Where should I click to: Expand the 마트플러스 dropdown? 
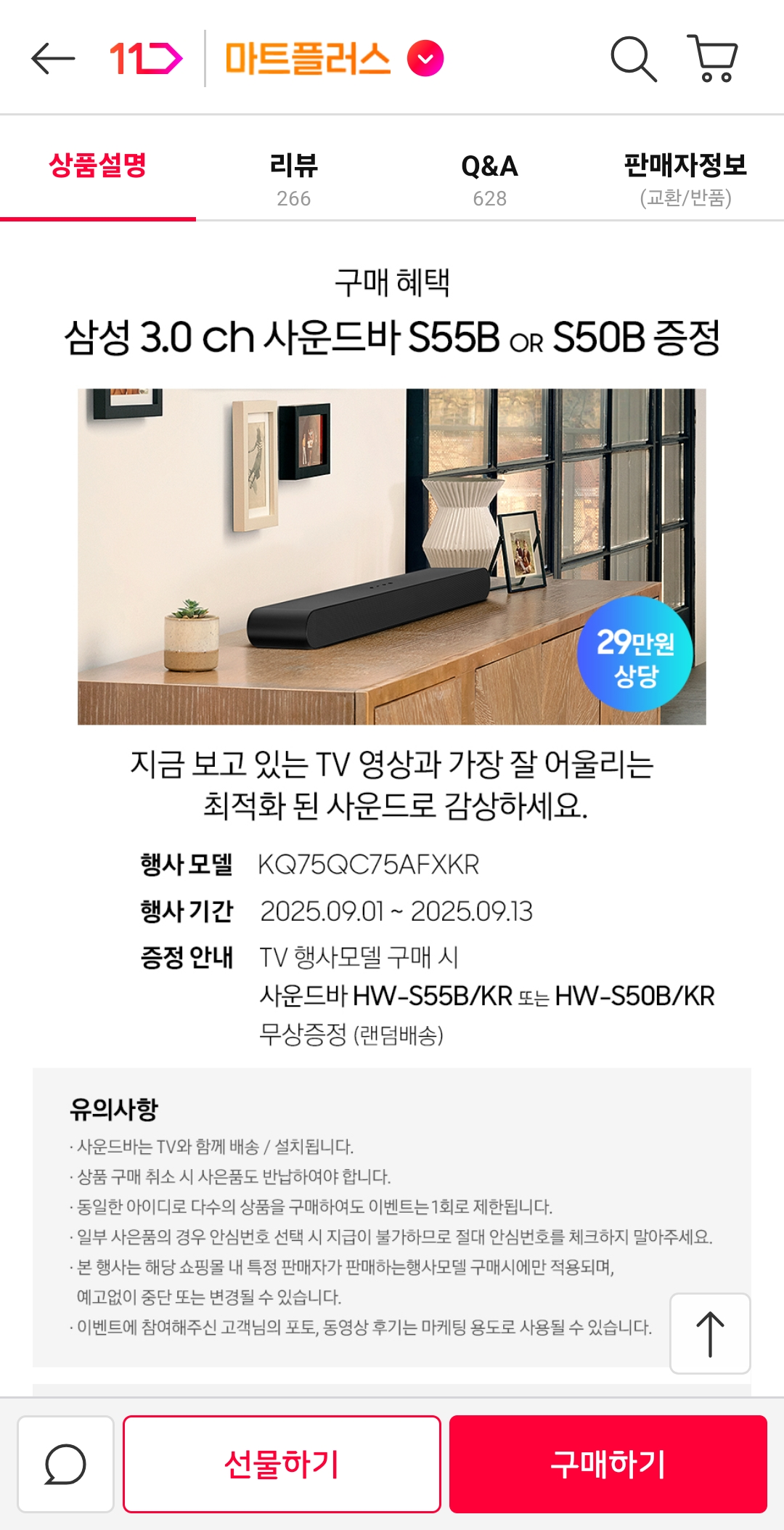(425, 59)
